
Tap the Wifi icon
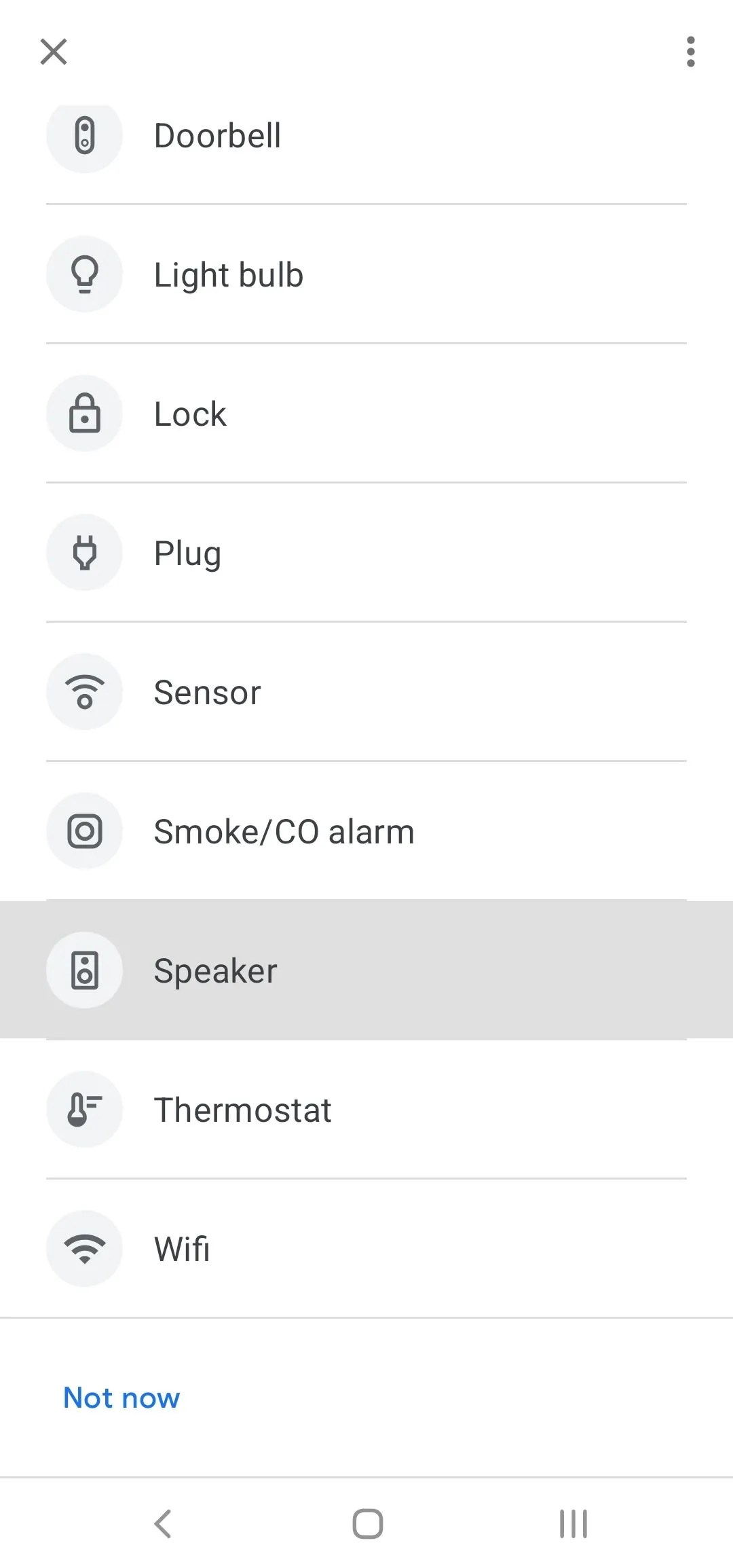[84, 1248]
